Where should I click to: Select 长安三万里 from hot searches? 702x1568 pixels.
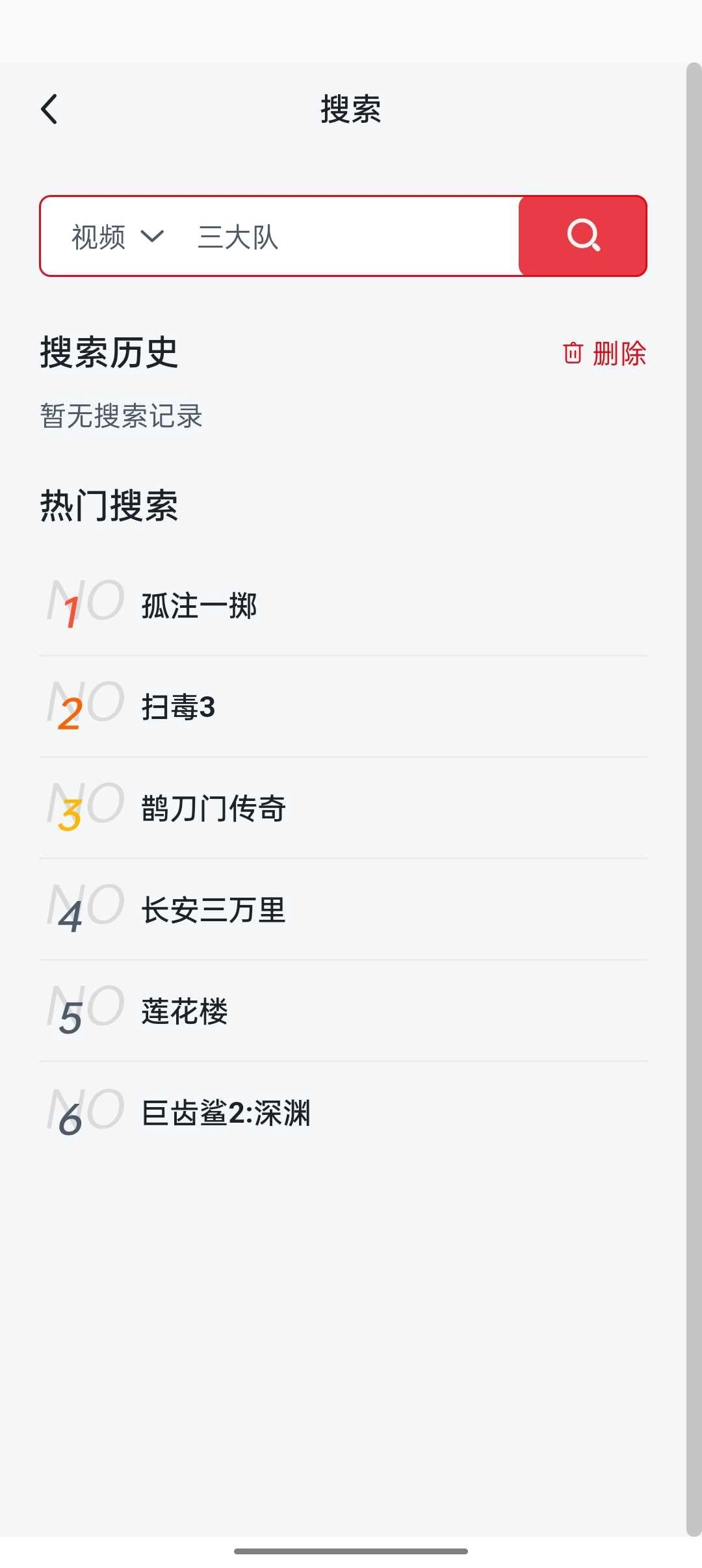coord(213,910)
